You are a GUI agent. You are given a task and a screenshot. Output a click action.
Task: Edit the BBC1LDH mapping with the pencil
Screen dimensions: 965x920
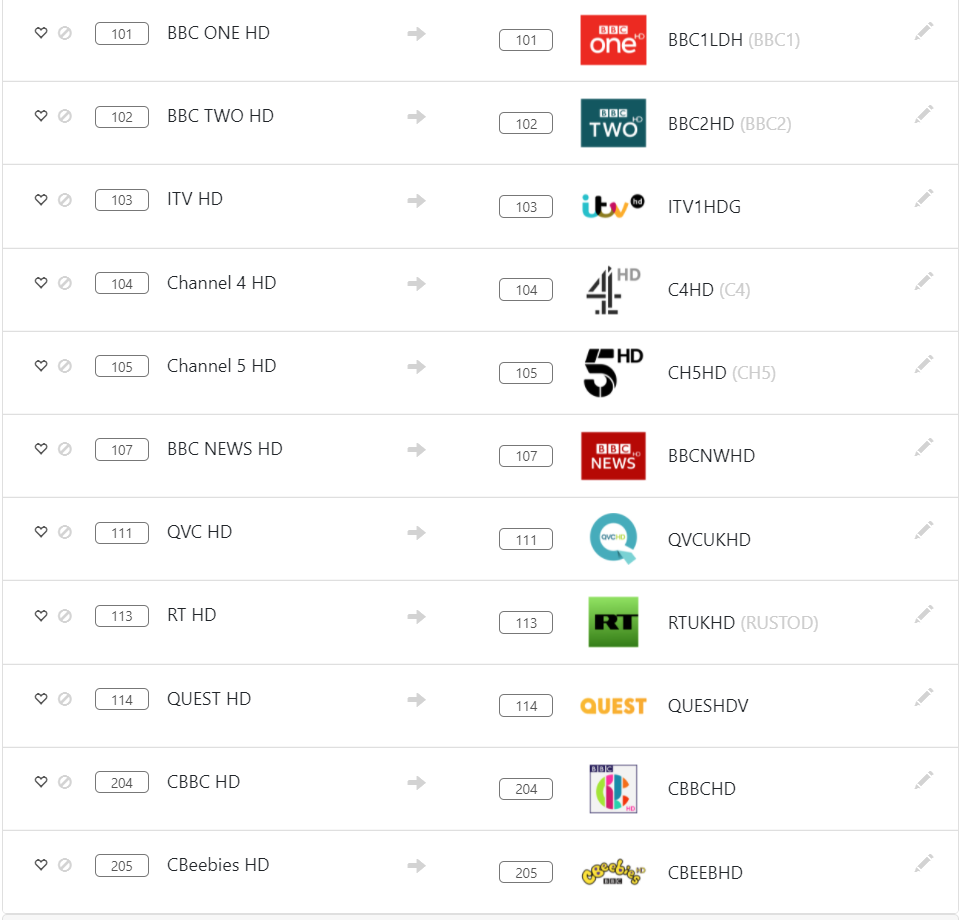point(923,32)
